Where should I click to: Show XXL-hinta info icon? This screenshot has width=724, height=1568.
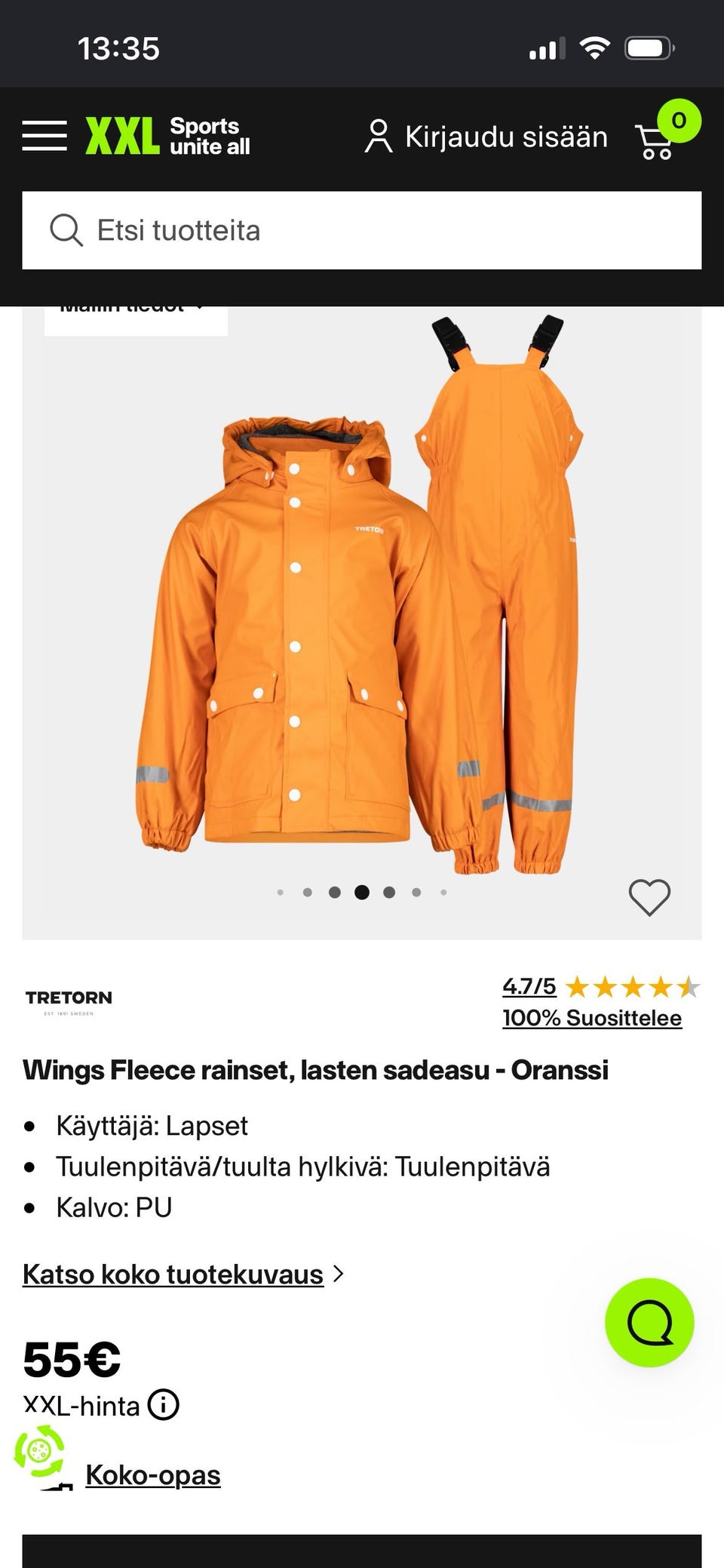[163, 1405]
